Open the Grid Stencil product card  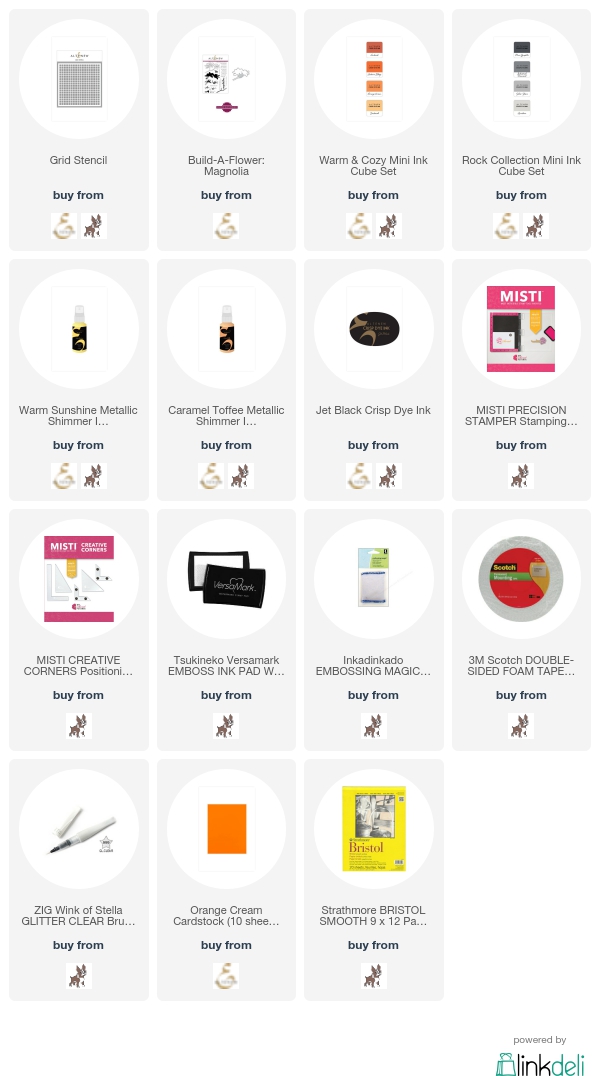78,80
